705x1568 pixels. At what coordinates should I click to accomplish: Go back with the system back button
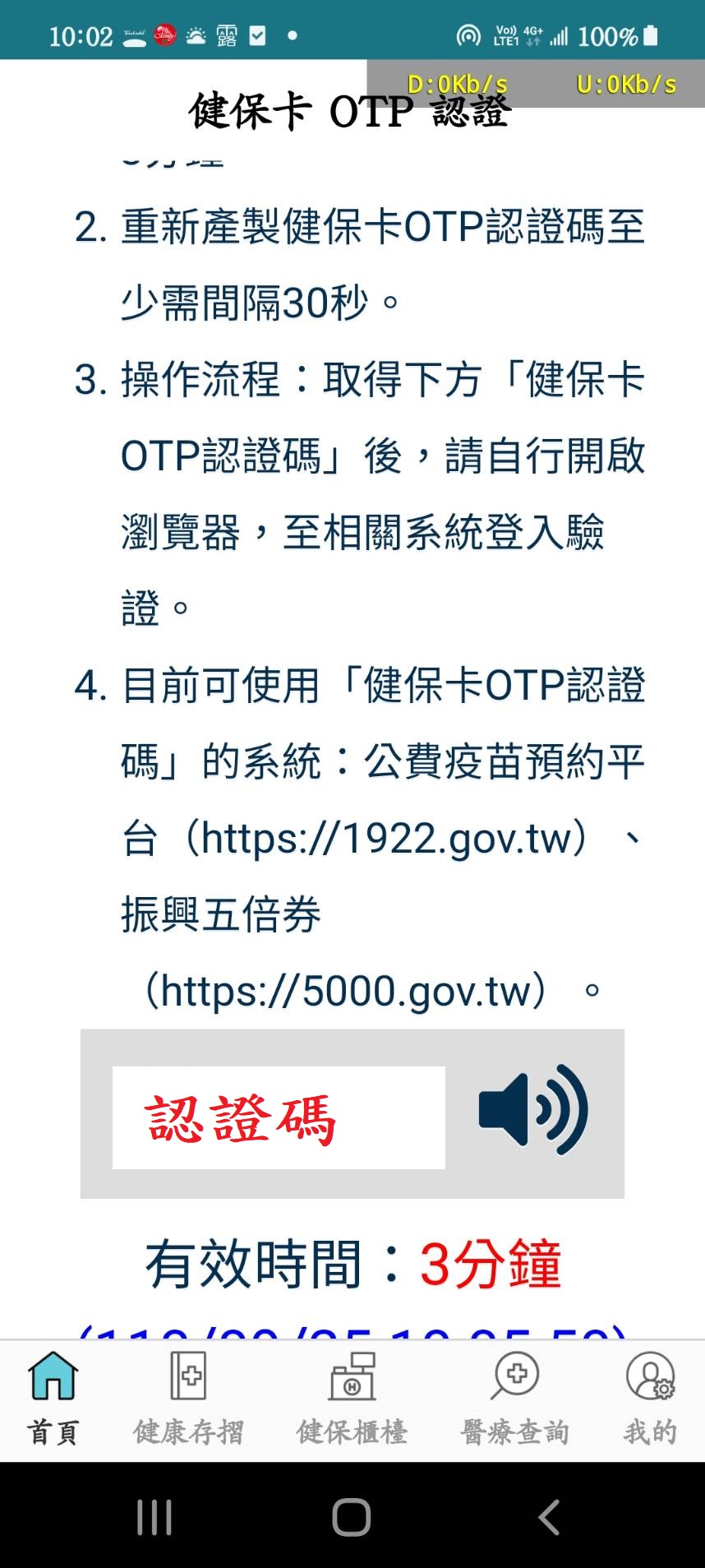click(x=549, y=1517)
